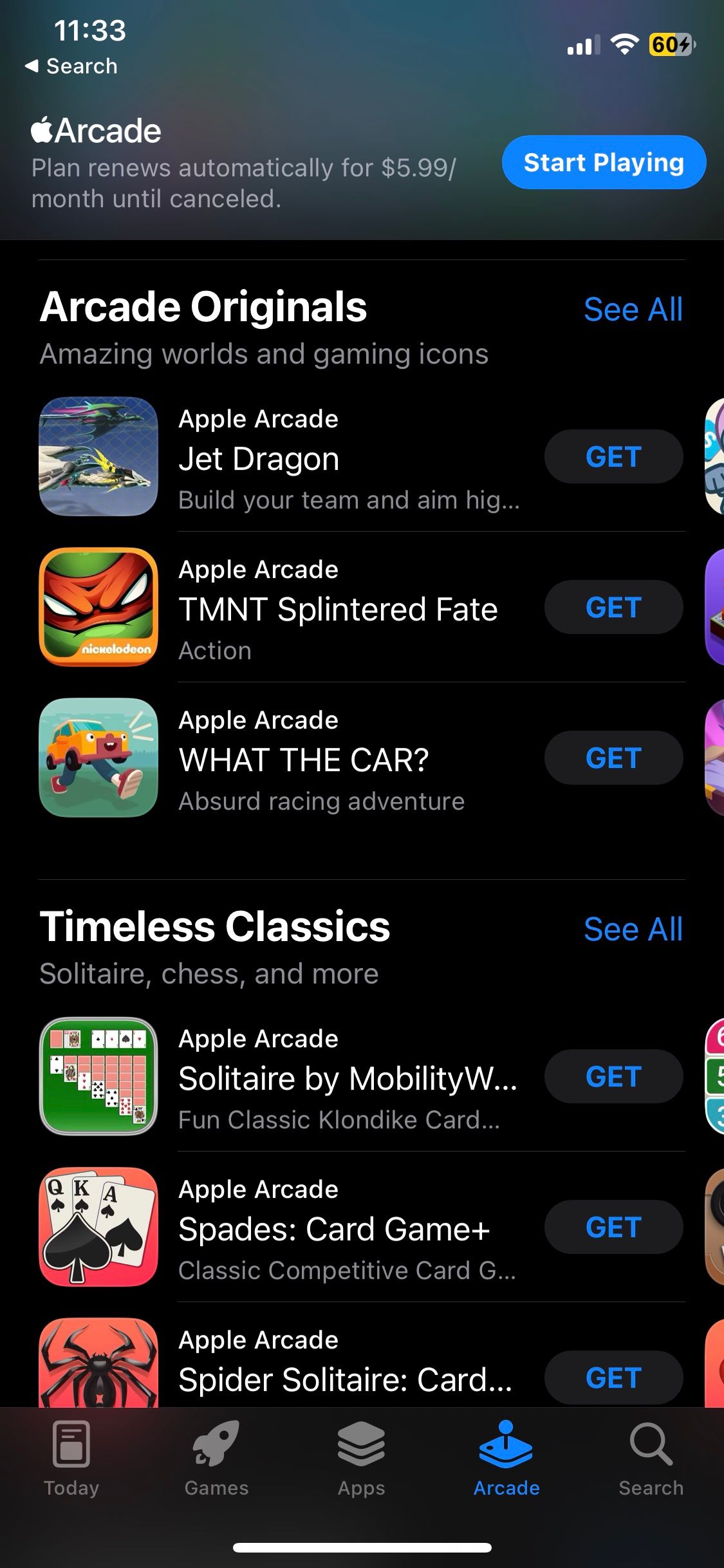Switch to the Apps tab
Image resolution: width=724 pixels, height=1568 pixels.
(361, 1460)
